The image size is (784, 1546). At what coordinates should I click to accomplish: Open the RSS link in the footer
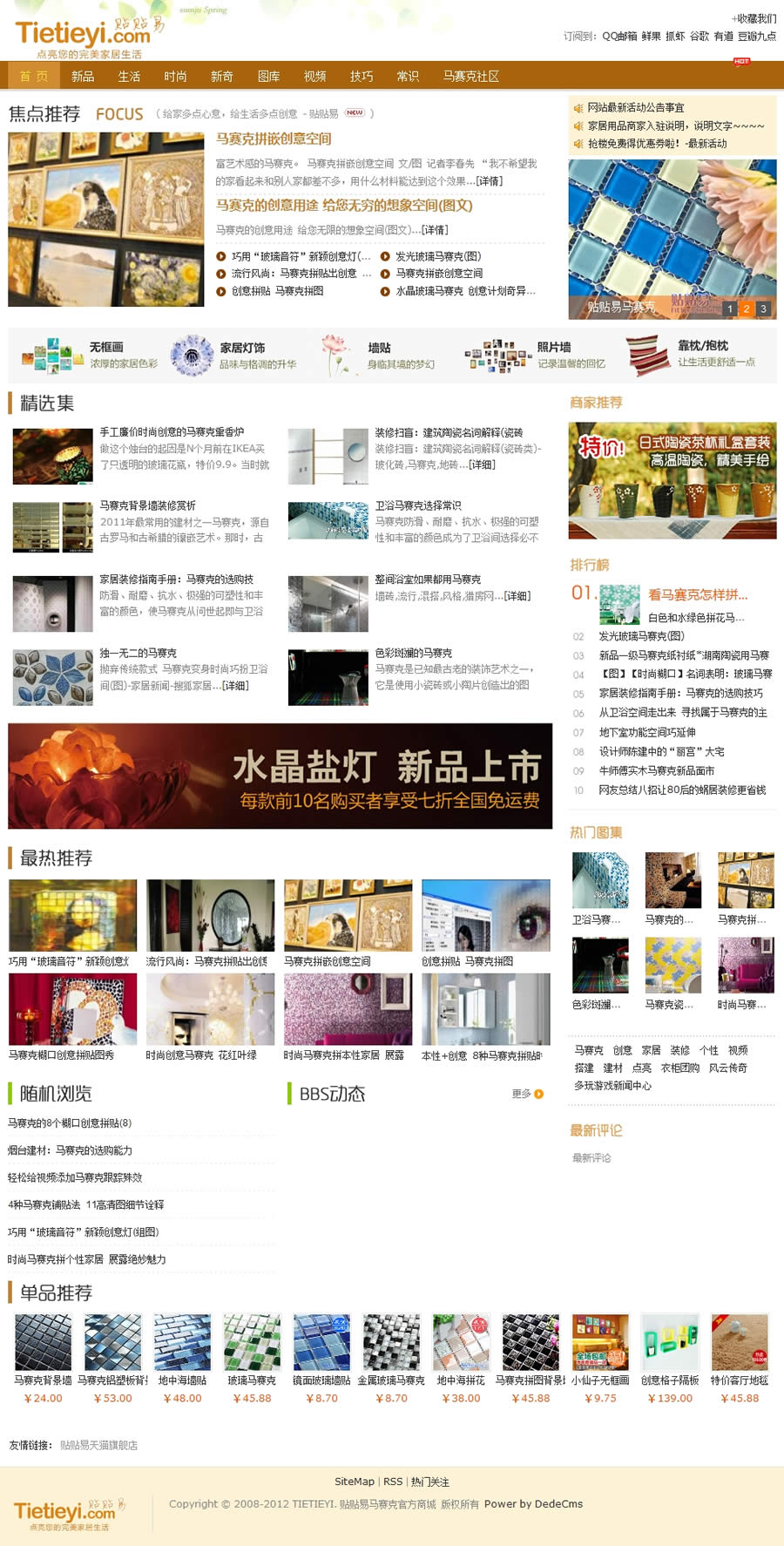[393, 1482]
